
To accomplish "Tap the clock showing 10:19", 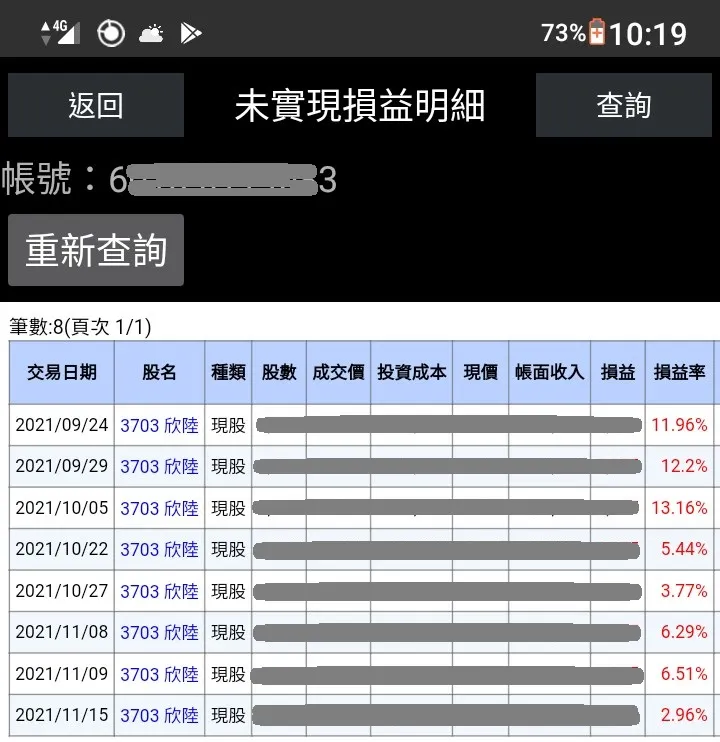I will tap(650, 31).
